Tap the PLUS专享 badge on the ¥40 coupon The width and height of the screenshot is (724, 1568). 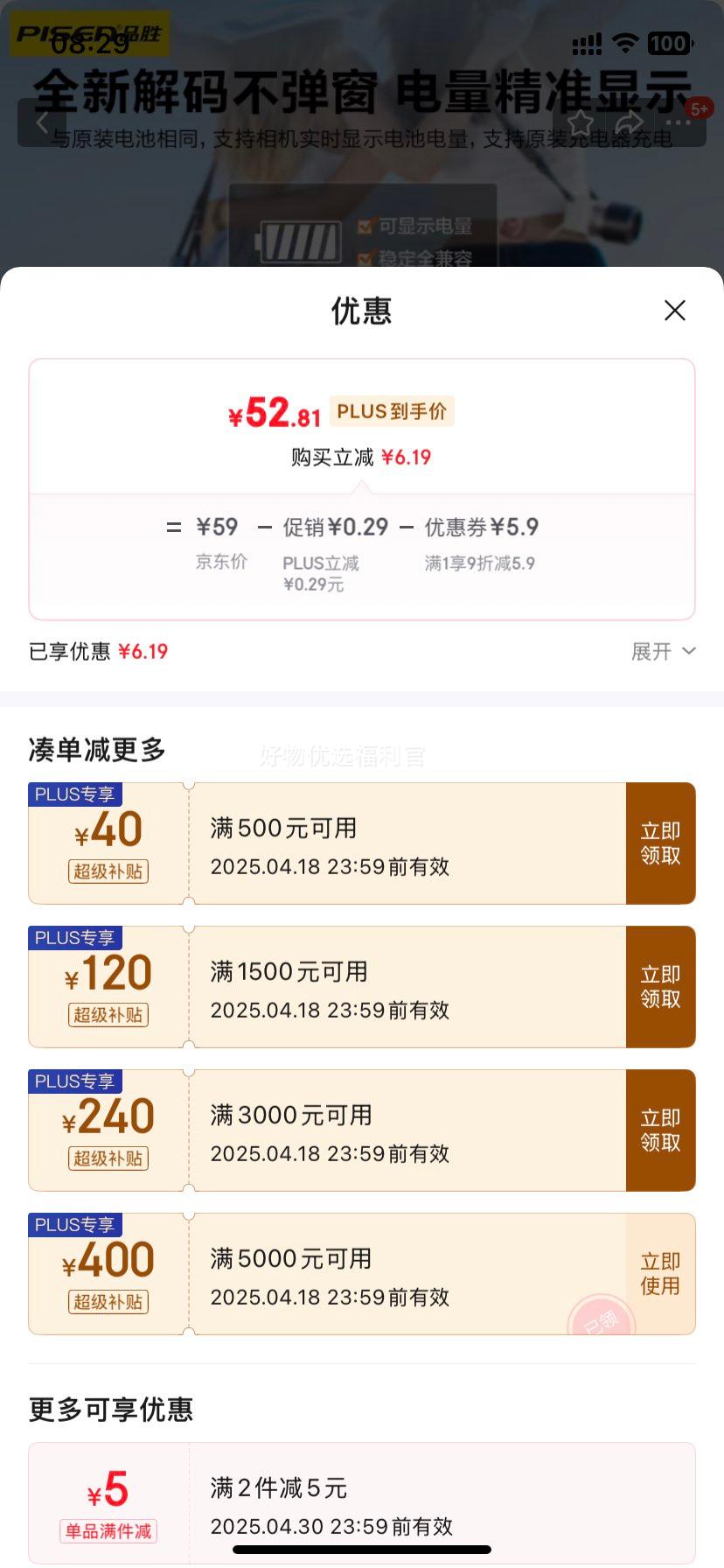[75, 794]
